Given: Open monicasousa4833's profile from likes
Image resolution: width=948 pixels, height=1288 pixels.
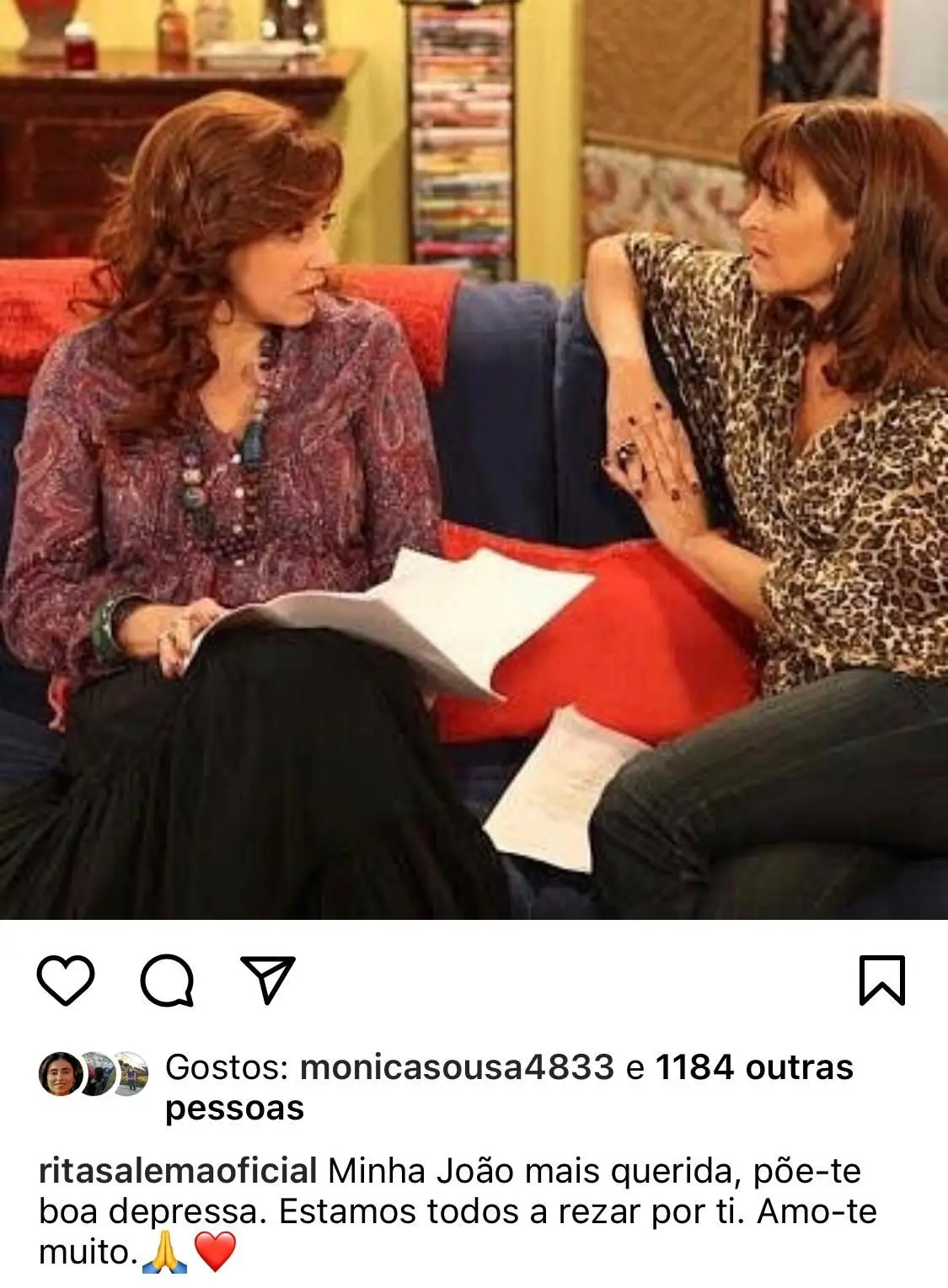Looking at the screenshot, I should pyautogui.click(x=457, y=1067).
